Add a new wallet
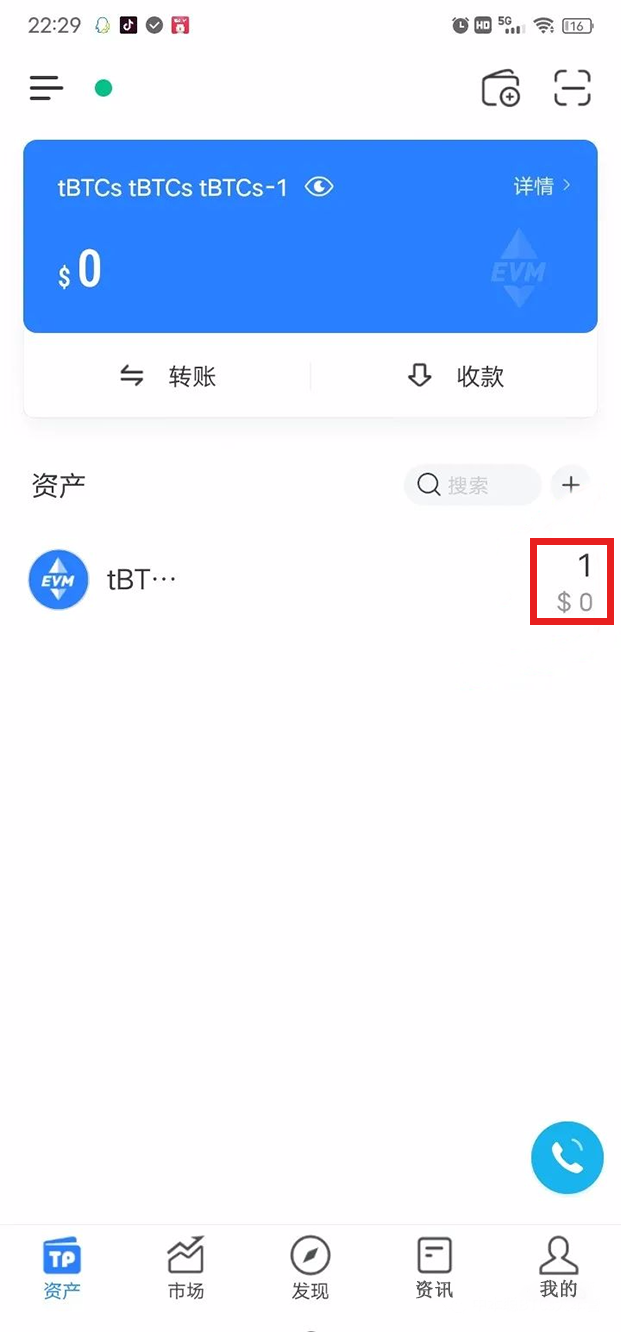Viewport: 621px width, 1332px height. point(500,88)
